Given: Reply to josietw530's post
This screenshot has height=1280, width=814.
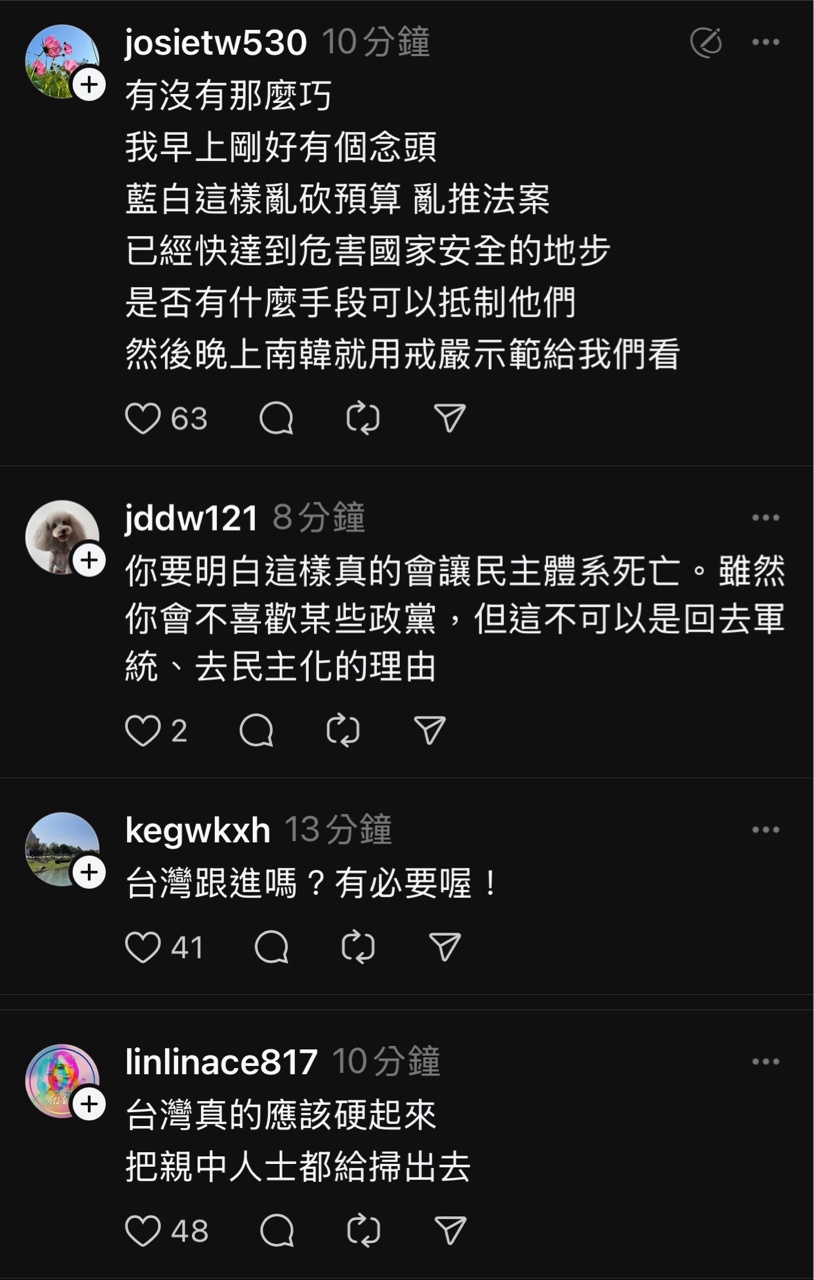Looking at the screenshot, I should [276, 418].
